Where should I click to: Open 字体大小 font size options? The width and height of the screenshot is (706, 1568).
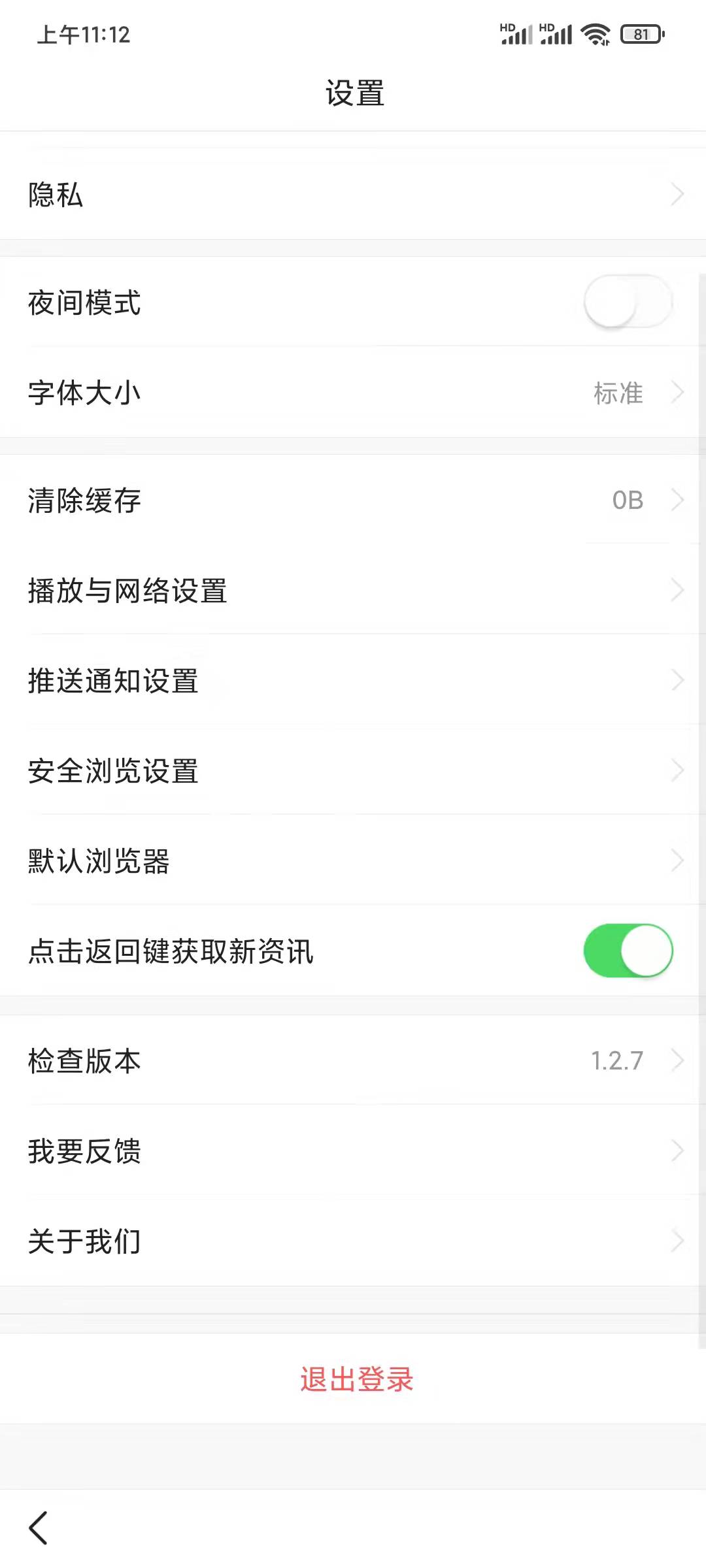[x=353, y=392]
